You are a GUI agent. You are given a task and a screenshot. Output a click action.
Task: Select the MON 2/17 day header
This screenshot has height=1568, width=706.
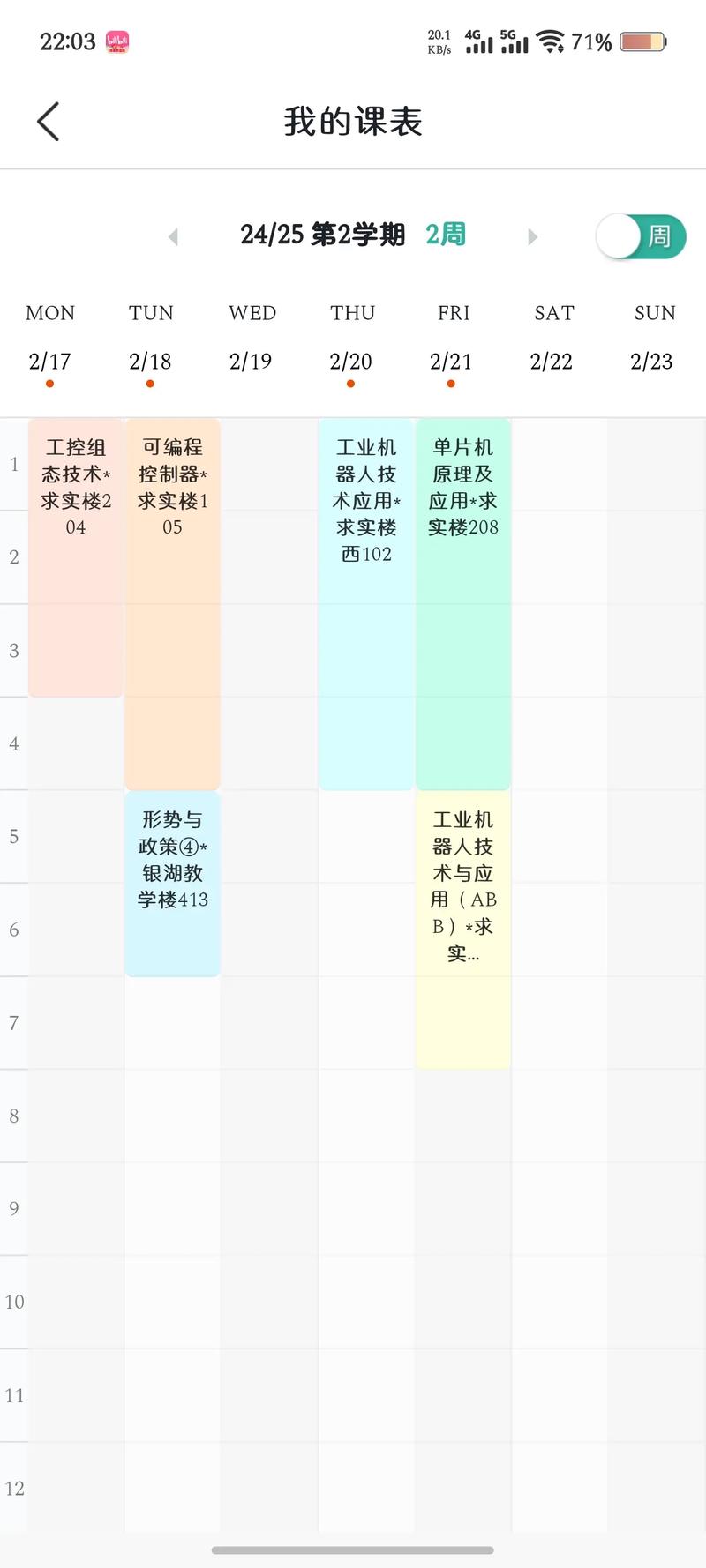click(49, 338)
